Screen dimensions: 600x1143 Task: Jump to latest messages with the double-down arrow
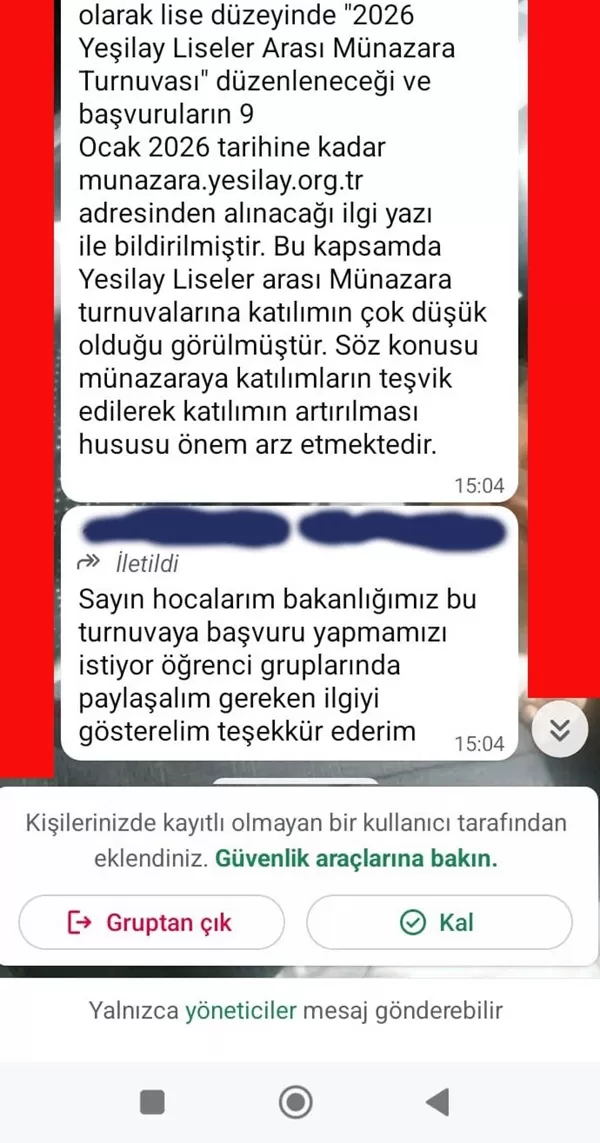click(x=561, y=730)
